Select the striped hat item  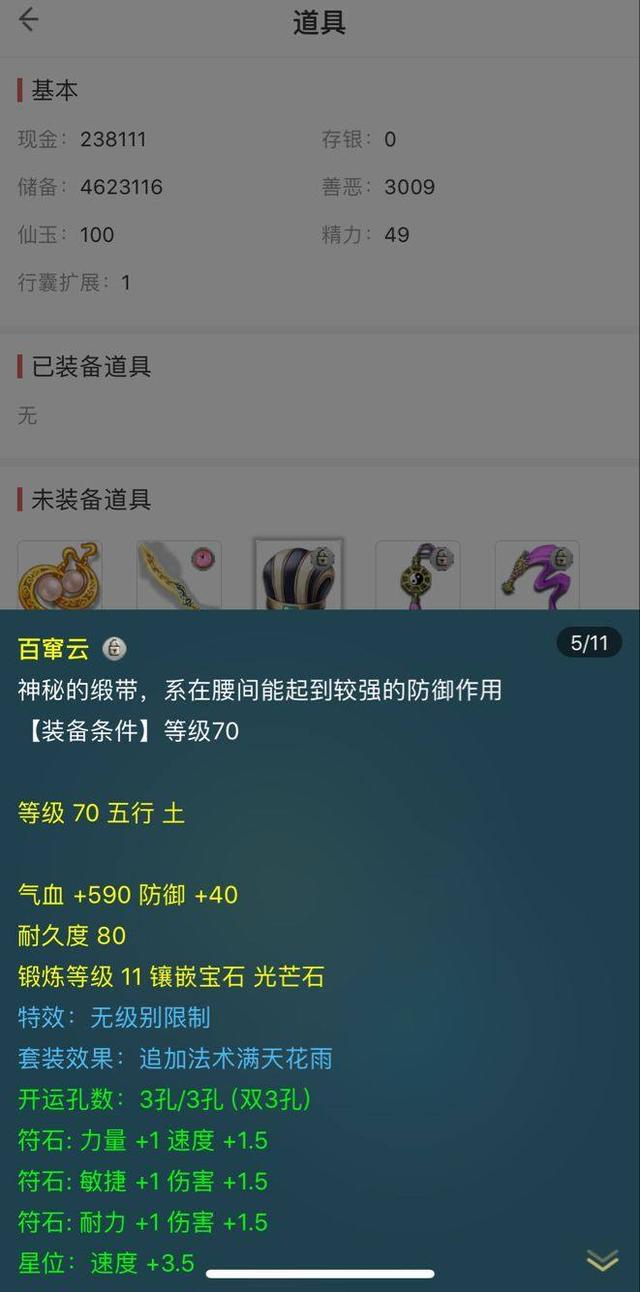point(299,575)
